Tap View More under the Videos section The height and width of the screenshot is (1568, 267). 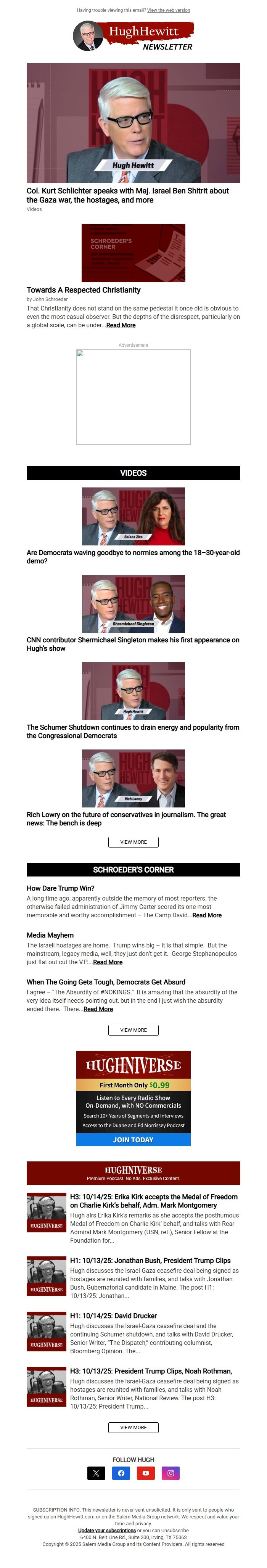(133, 842)
